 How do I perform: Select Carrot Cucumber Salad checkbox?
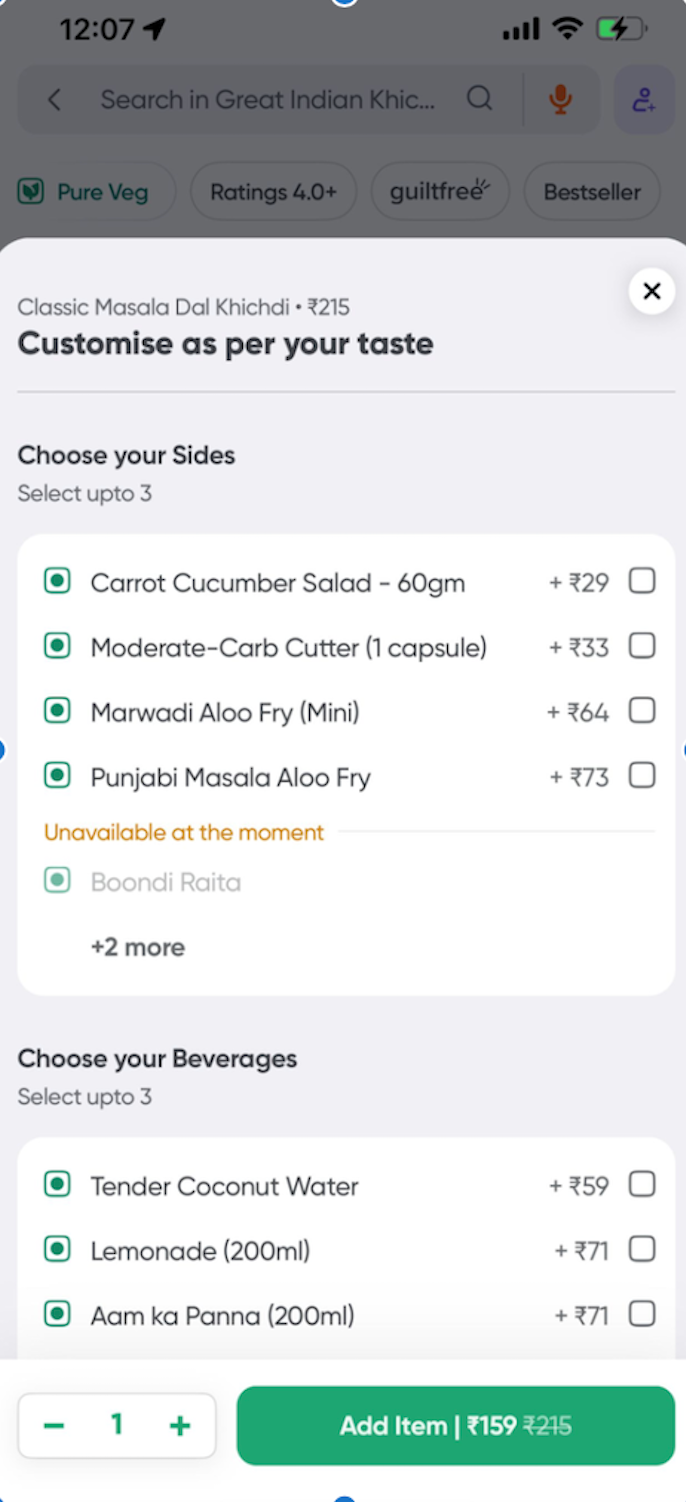pyautogui.click(x=642, y=581)
